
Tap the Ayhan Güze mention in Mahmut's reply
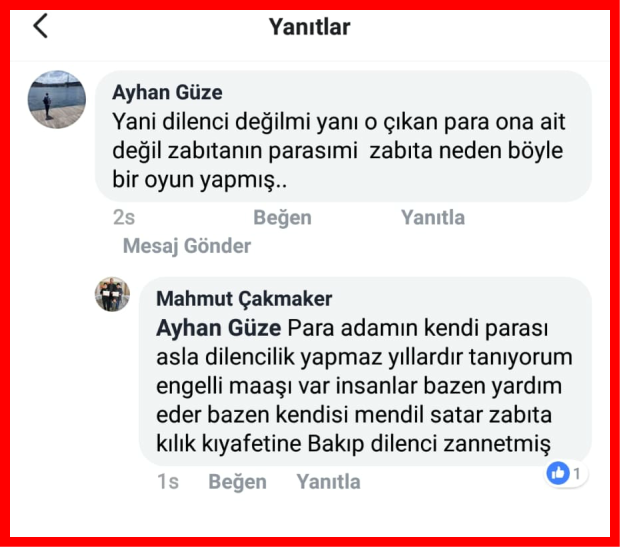(x=219, y=328)
